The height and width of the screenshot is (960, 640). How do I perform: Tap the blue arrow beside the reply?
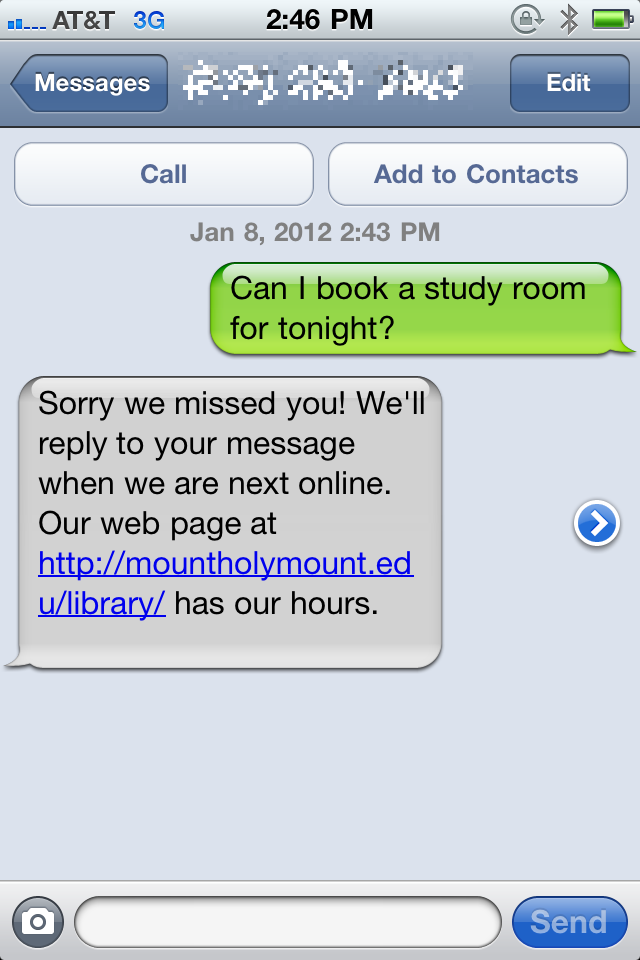[596, 523]
